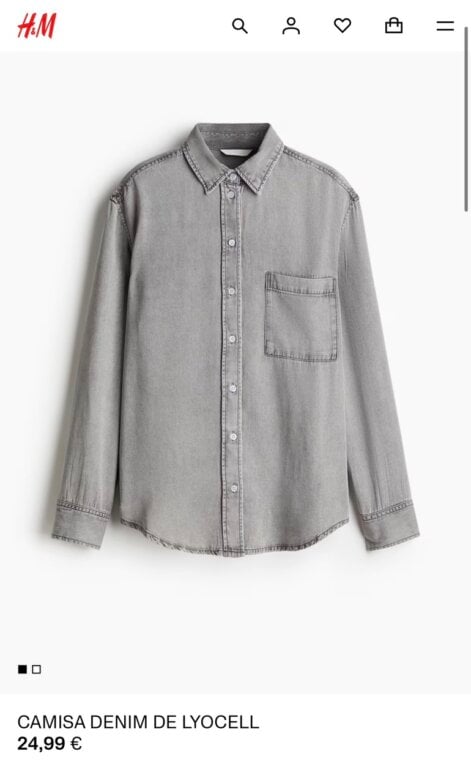Open the search magnifier
Image resolution: width=471 pixels, height=770 pixels.
pyautogui.click(x=240, y=26)
